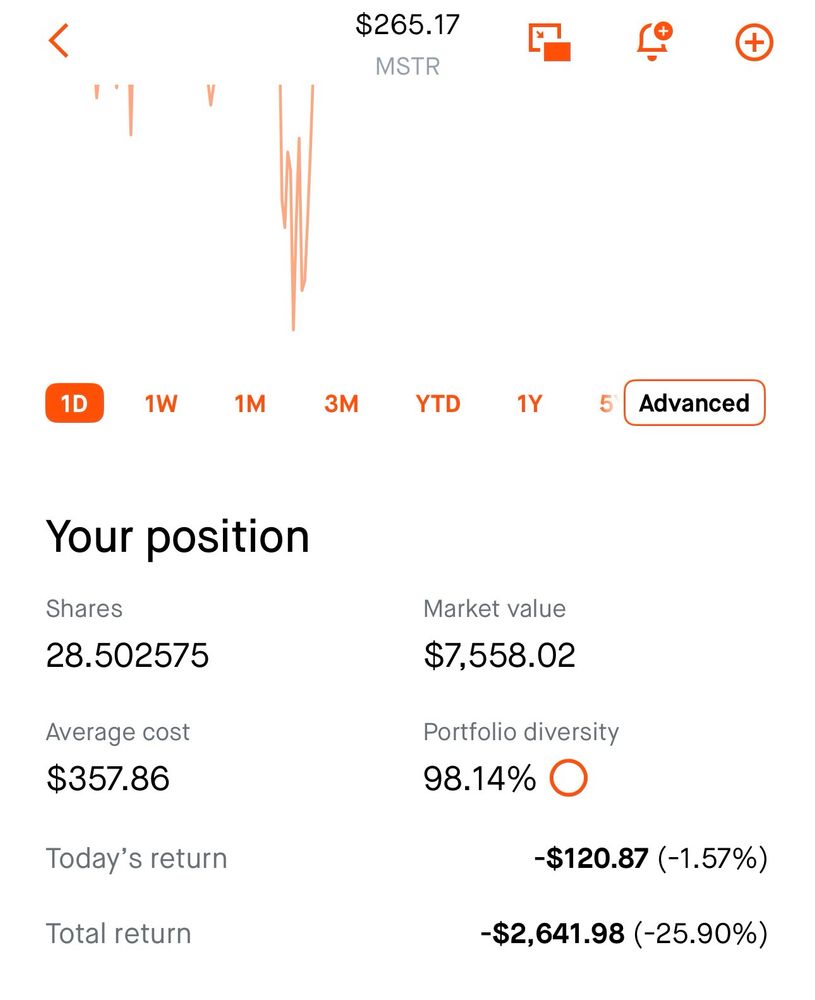This screenshot has height=1000, width=815.
Task: Go back using the arrow
Action: pyautogui.click(x=59, y=41)
